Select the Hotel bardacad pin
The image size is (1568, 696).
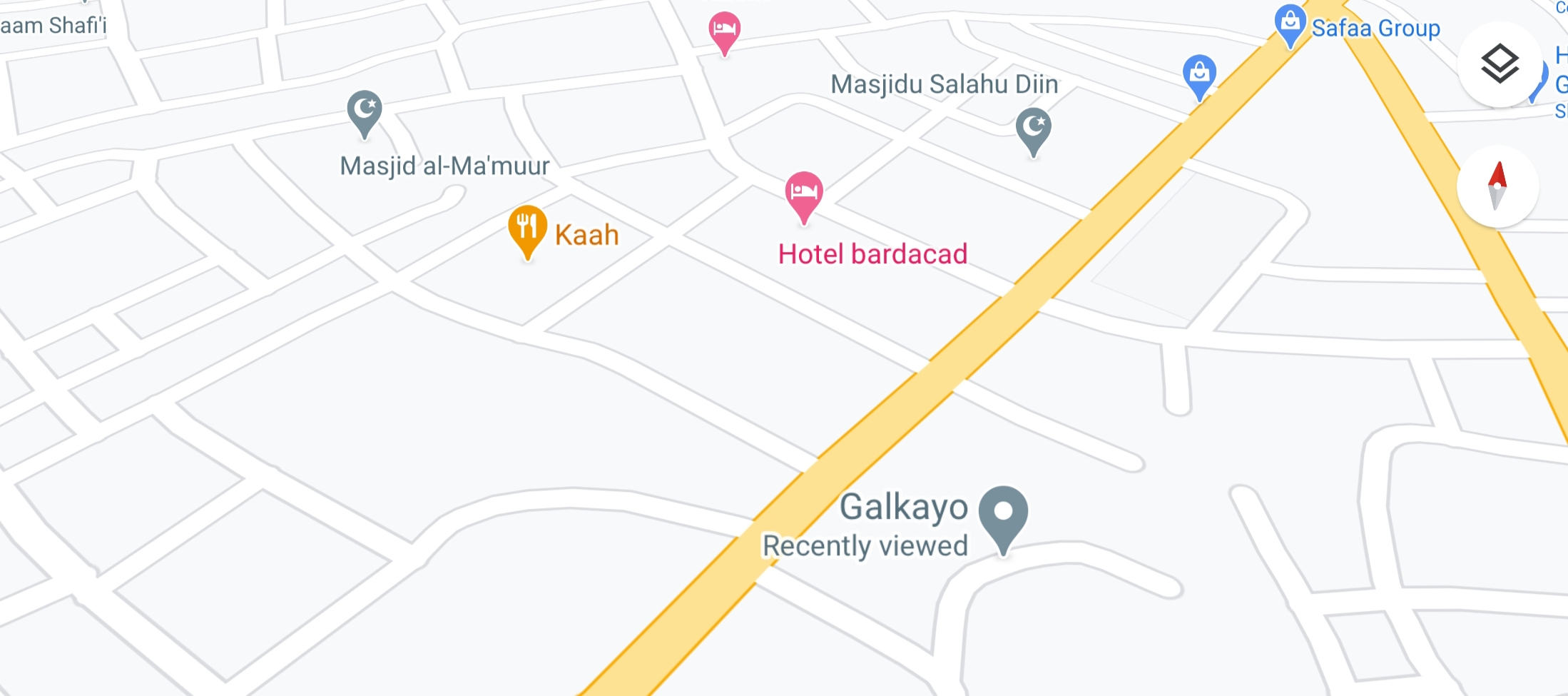804,194
